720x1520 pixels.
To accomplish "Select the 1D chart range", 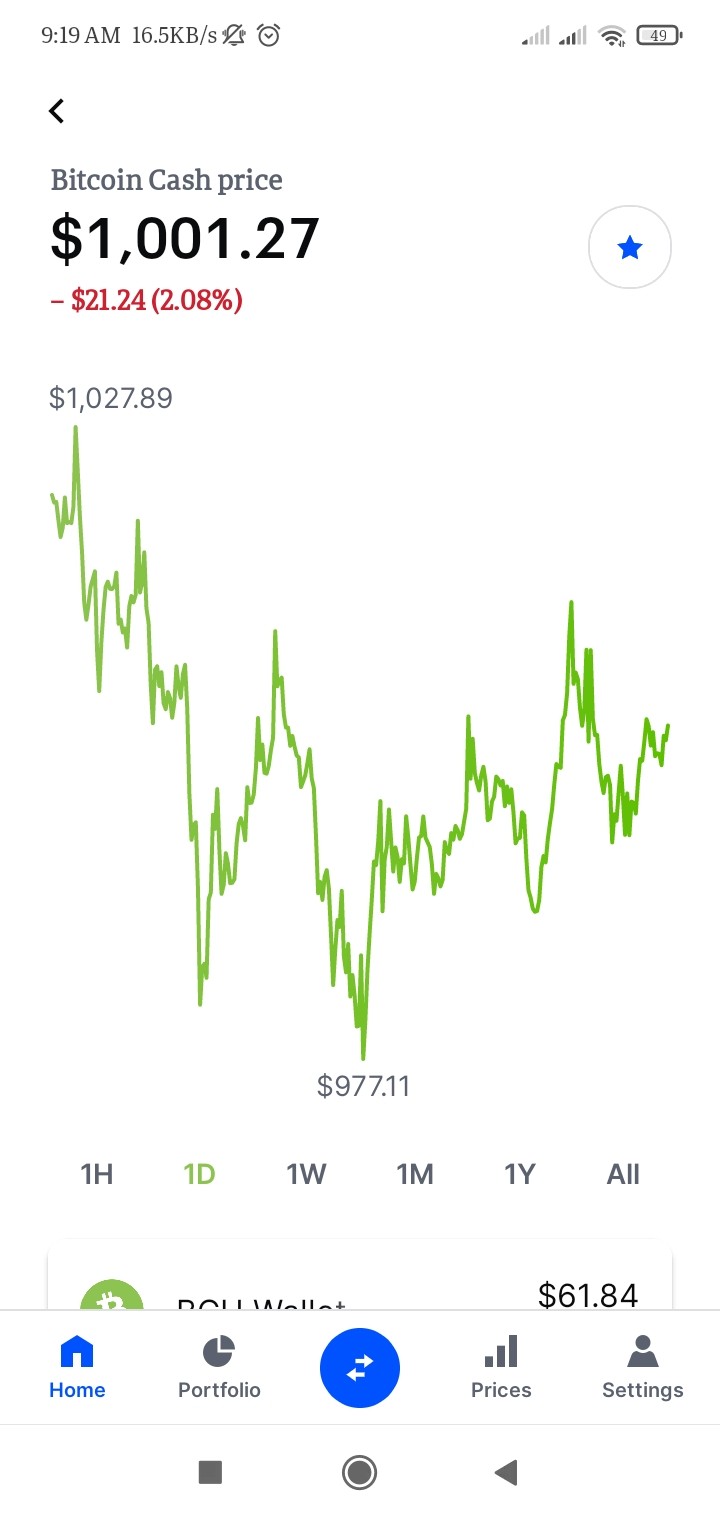I will pyautogui.click(x=200, y=1174).
